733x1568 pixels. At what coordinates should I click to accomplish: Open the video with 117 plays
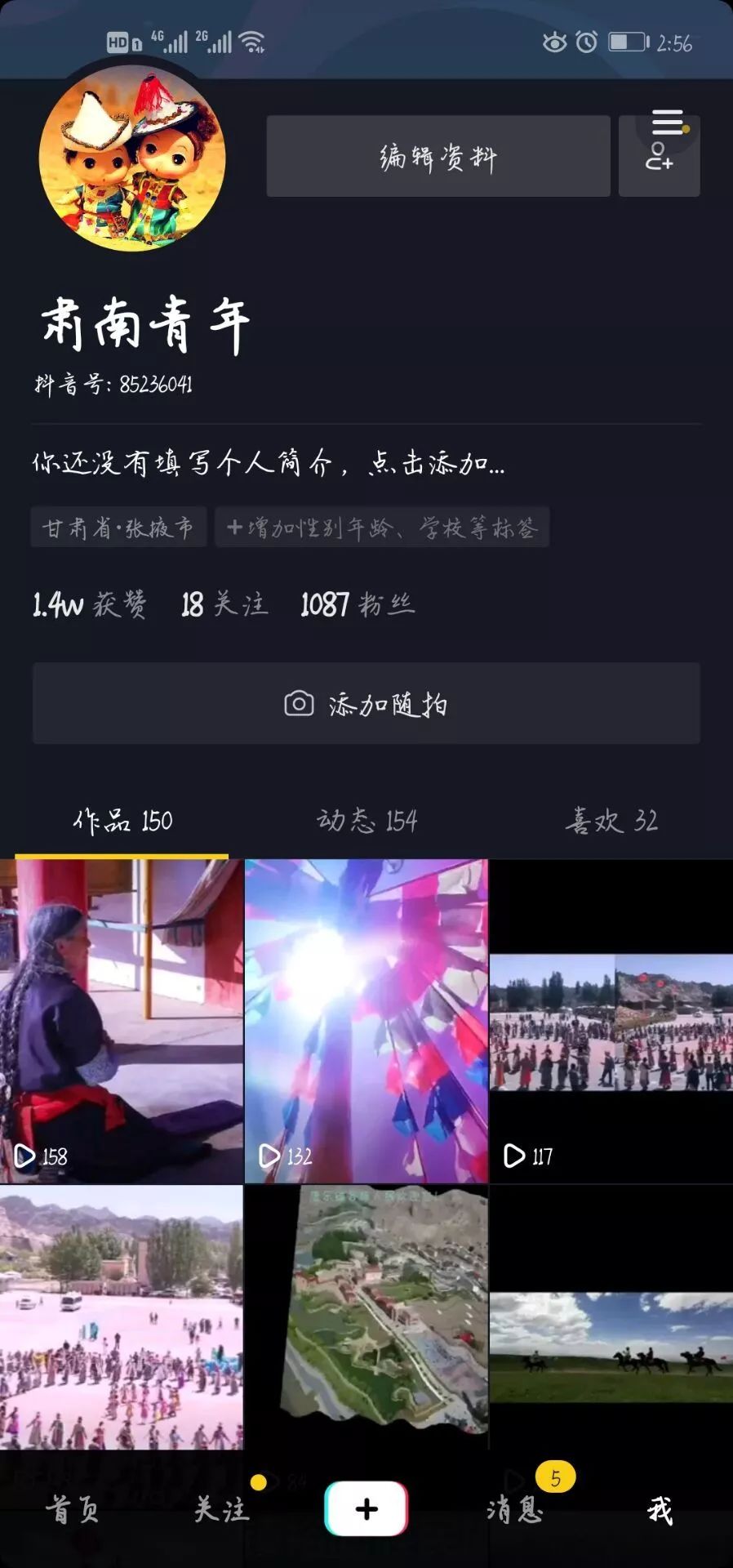pos(611,1021)
